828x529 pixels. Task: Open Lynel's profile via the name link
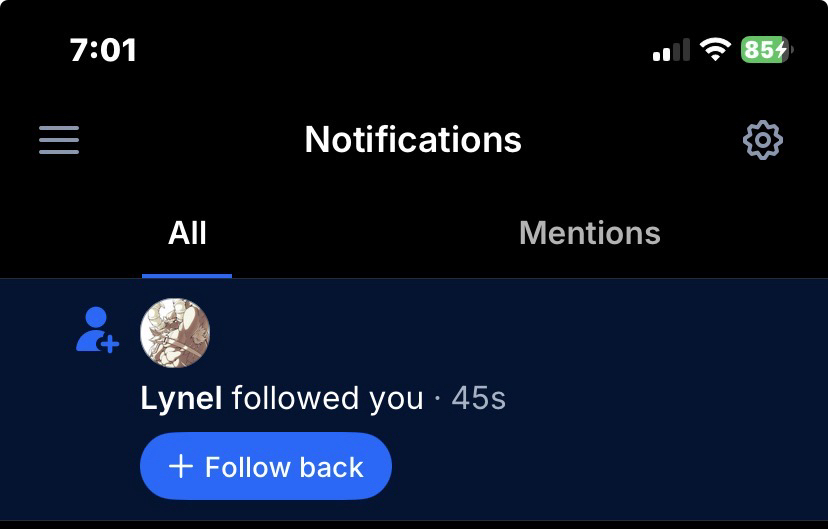(x=181, y=399)
